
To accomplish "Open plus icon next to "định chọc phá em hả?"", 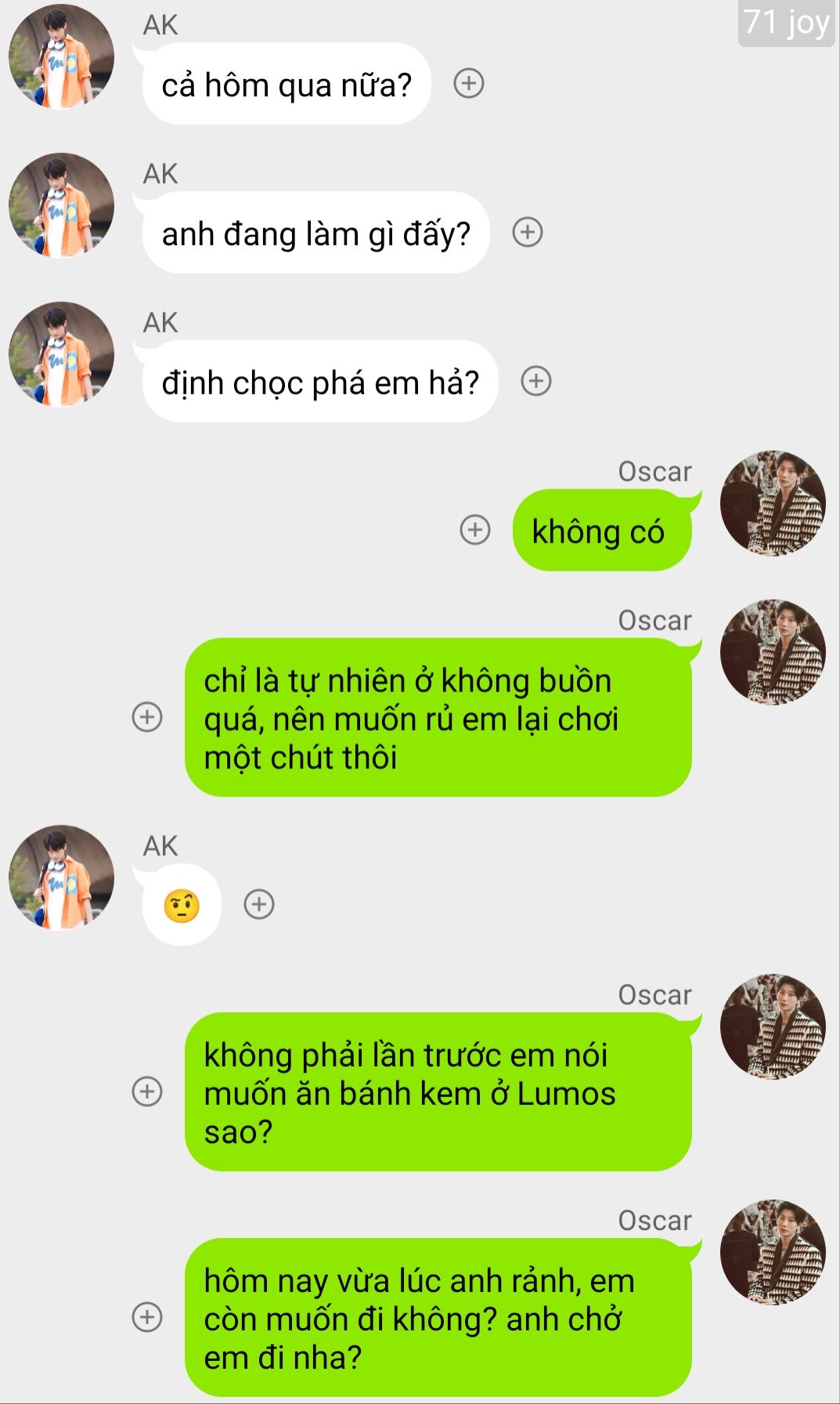I will 536,381.
